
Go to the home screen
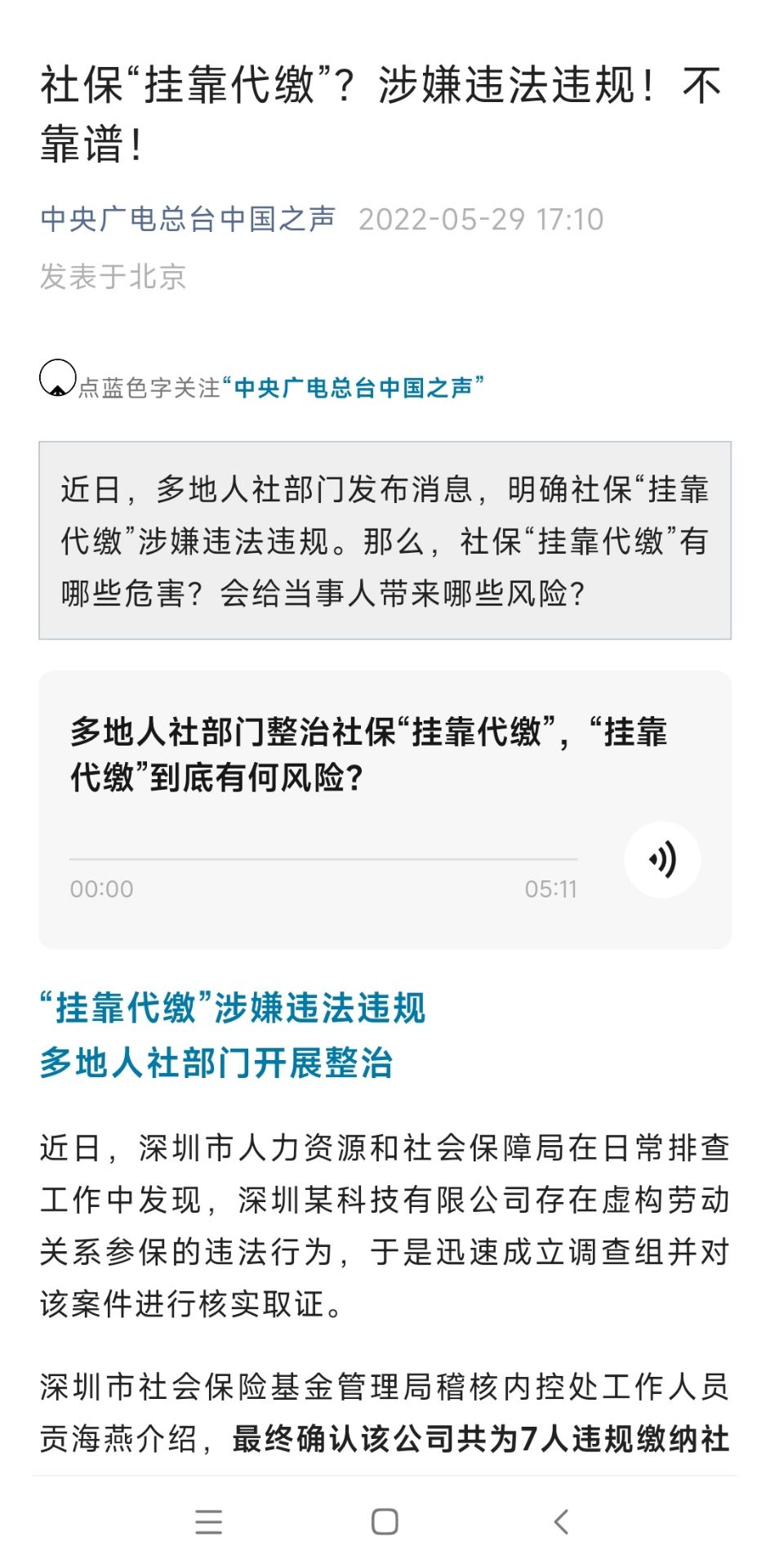[x=385, y=1521]
